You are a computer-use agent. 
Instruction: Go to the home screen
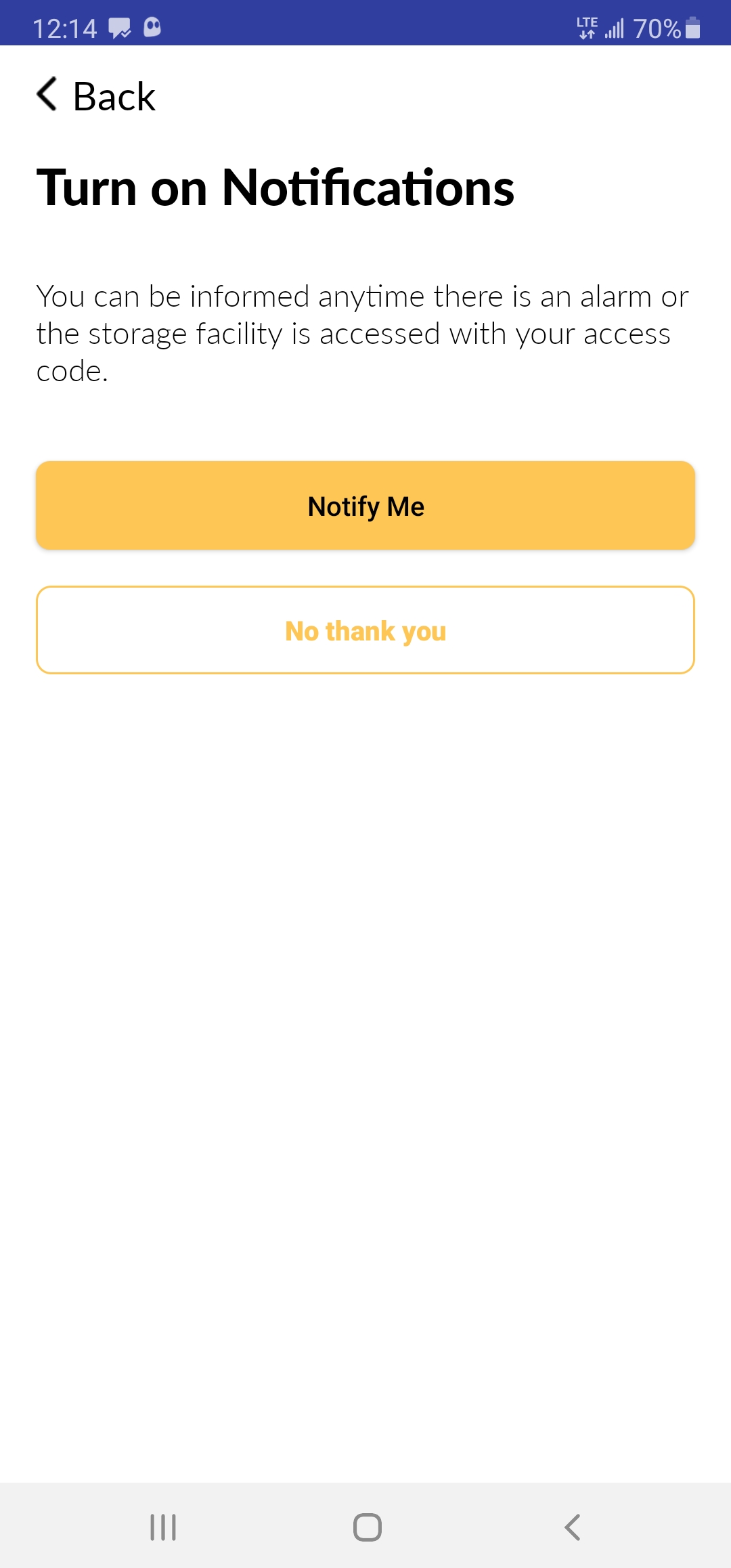tap(368, 1527)
